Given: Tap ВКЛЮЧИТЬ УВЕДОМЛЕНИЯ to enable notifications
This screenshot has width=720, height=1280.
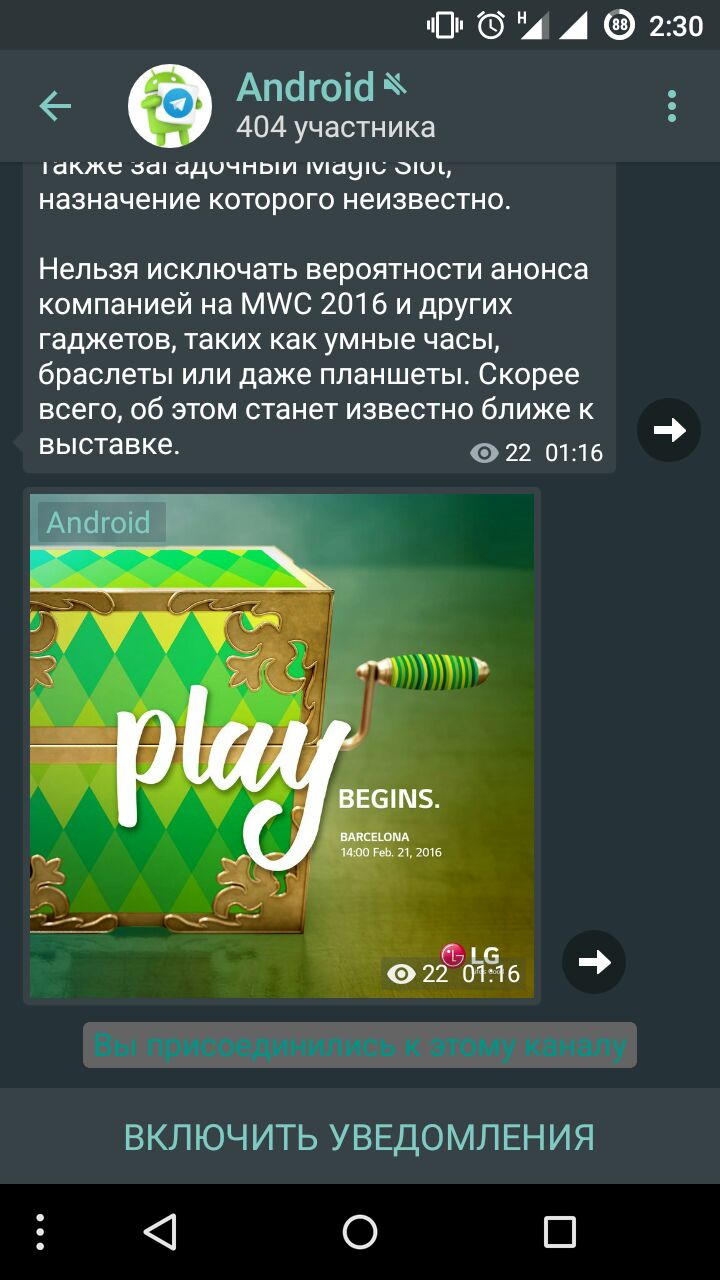Looking at the screenshot, I should [x=360, y=1137].
